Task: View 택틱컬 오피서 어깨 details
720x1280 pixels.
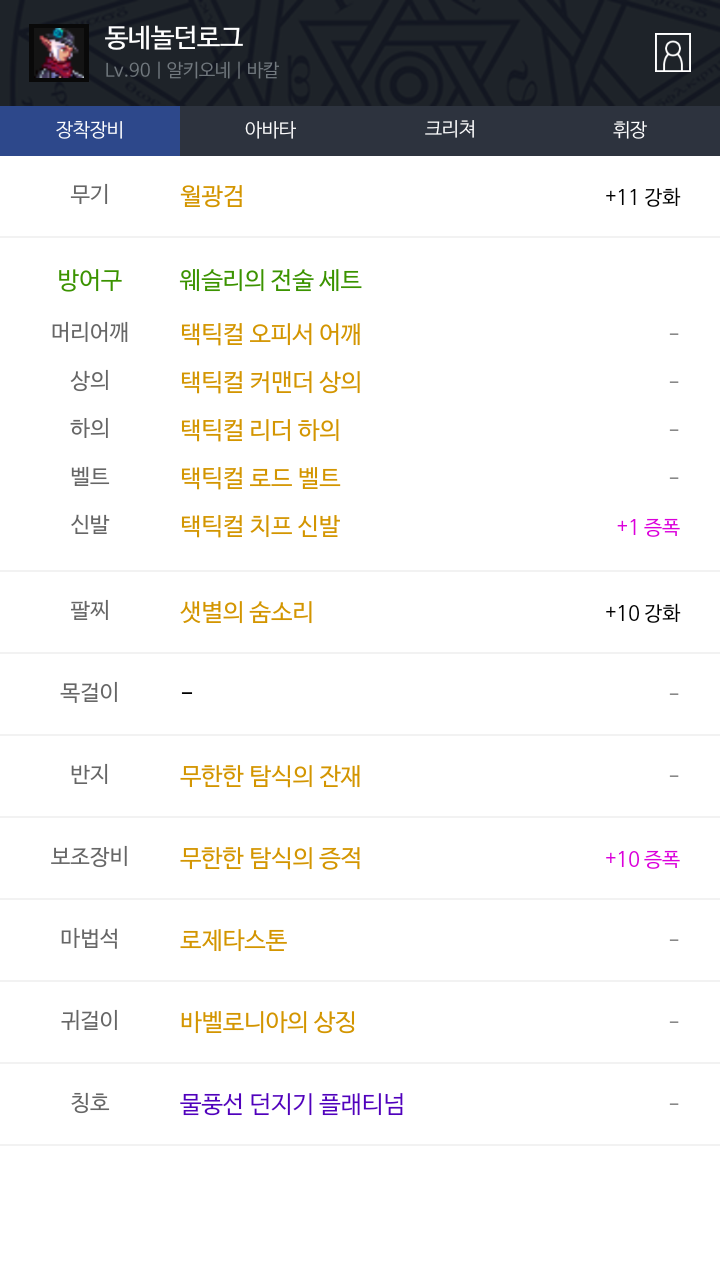Action: 271,334
